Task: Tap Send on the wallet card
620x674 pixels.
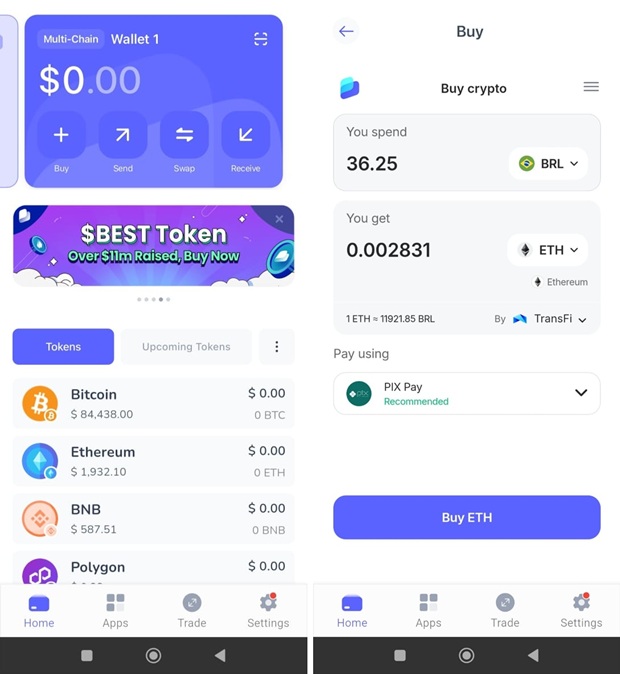Action: (123, 136)
